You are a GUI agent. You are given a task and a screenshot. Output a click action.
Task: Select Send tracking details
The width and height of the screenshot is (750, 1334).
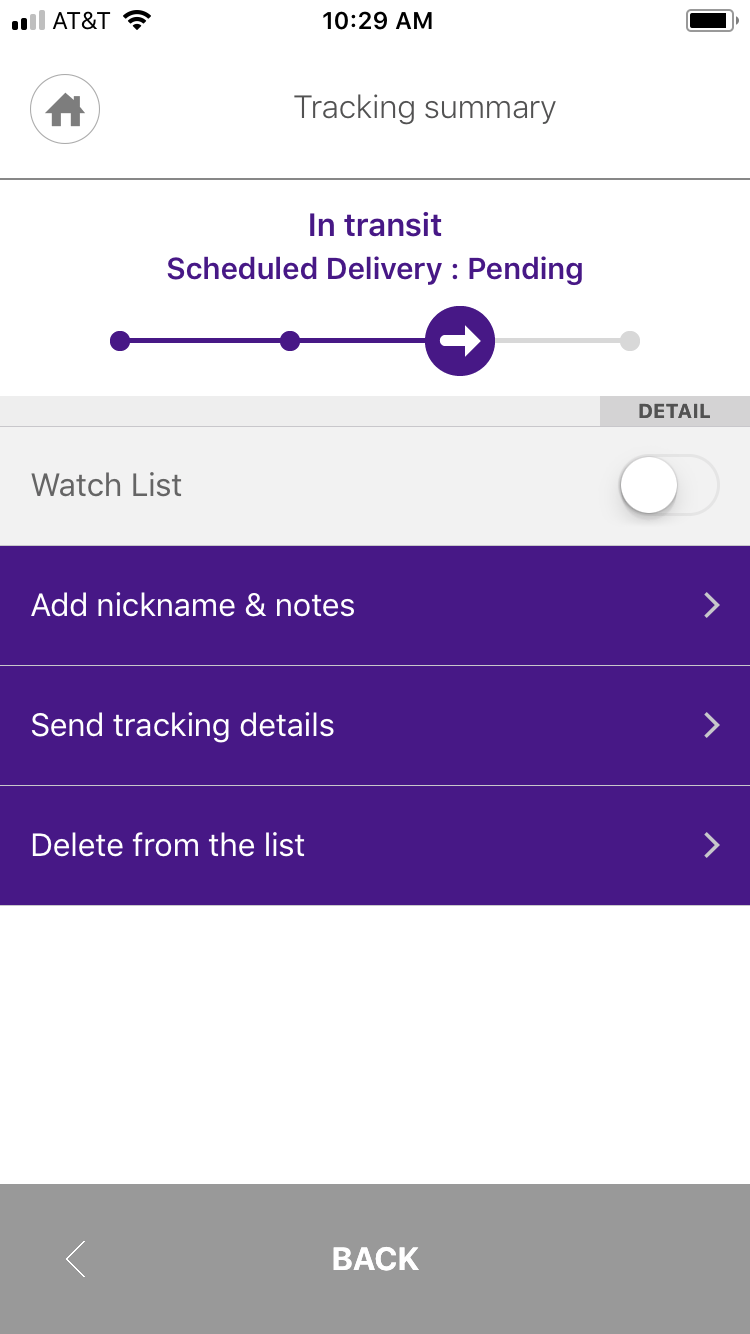(x=375, y=725)
